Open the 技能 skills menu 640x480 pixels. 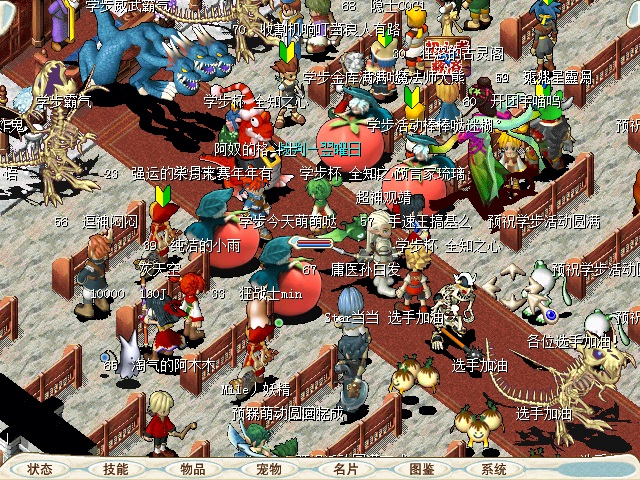pos(116,469)
